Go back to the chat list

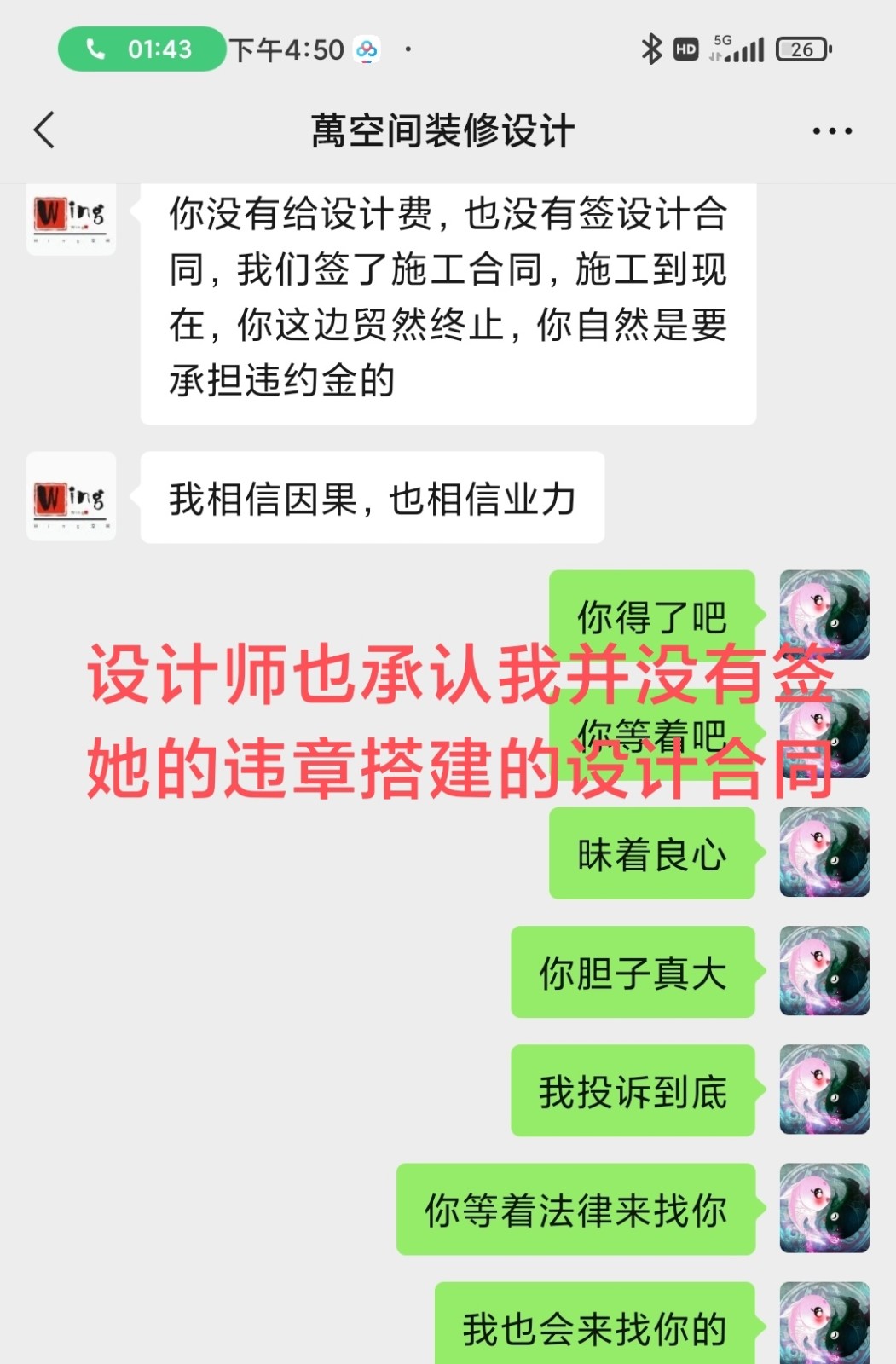tap(44, 130)
